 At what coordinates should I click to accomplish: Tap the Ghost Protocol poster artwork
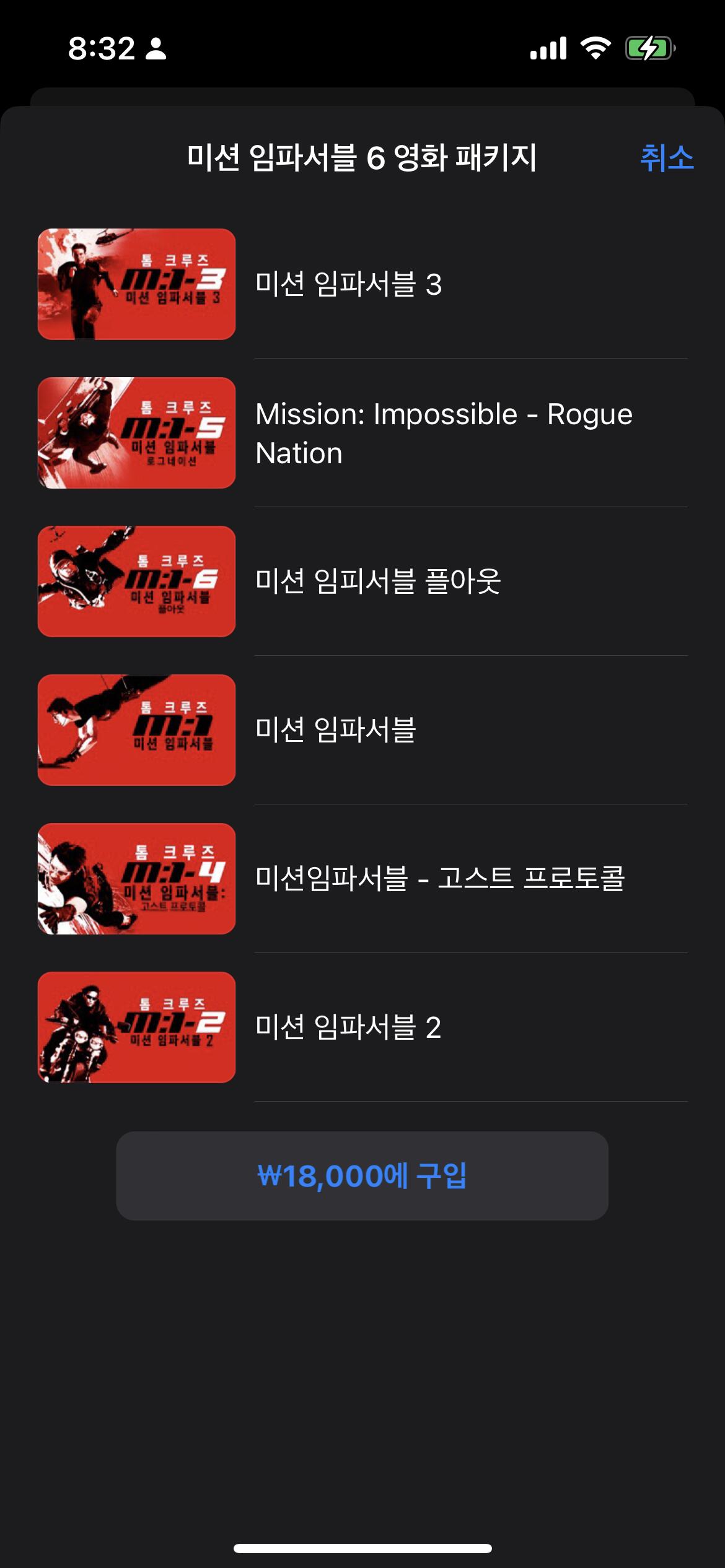coord(138,878)
